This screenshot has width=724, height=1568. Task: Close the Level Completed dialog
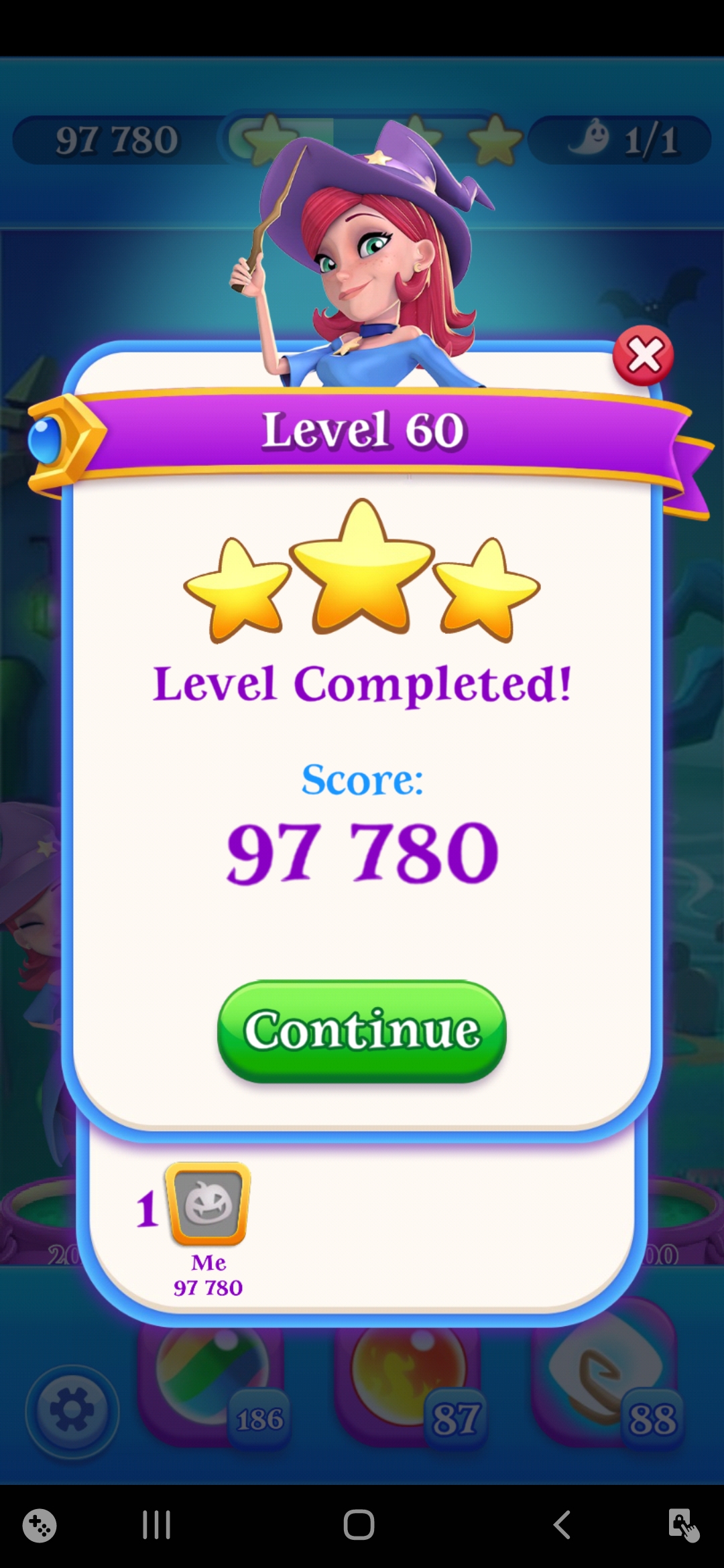(643, 356)
